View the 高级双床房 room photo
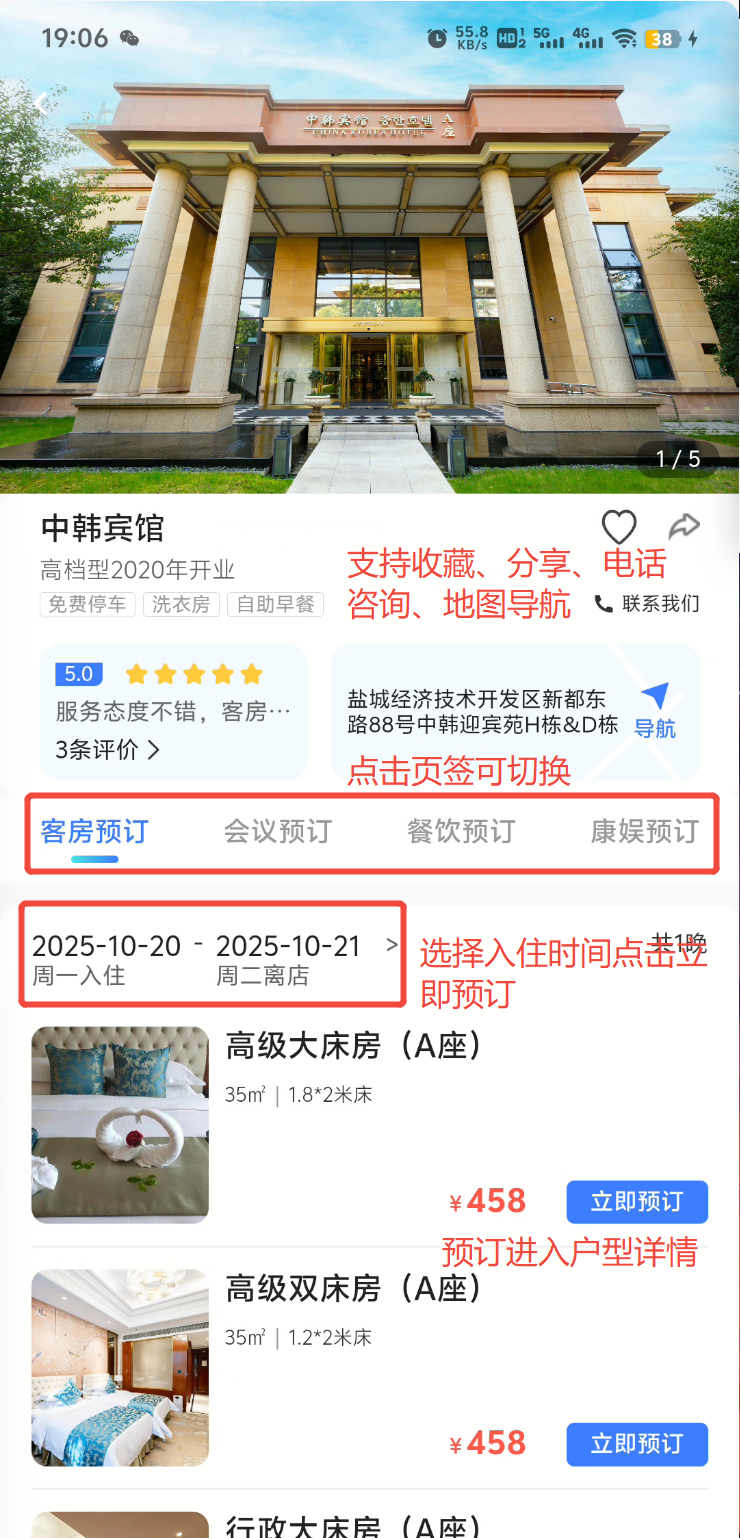The image size is (740, 1538). [120, 1367]
